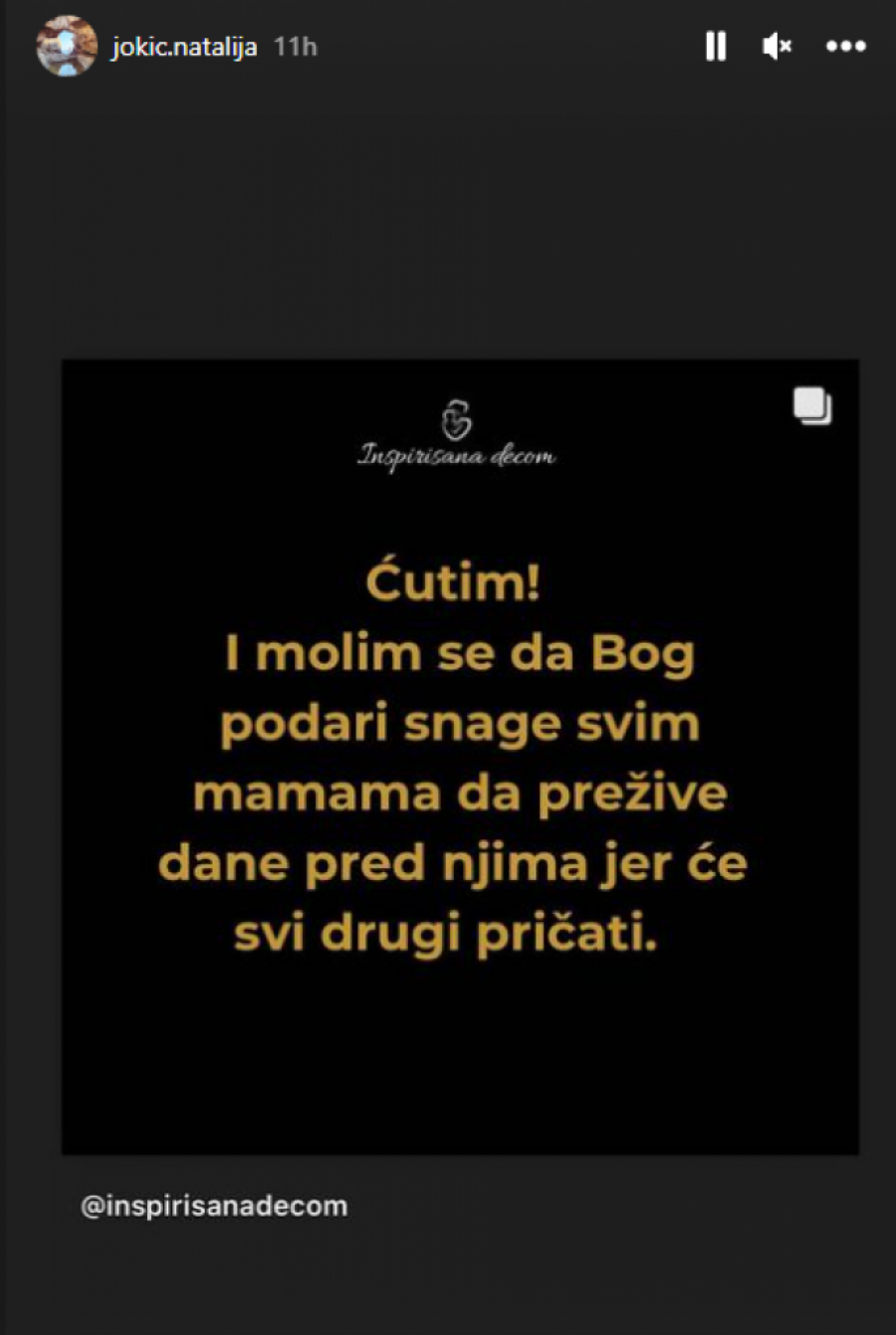The image size is (896, 1335).
Task: Unmute the story sound
Action: click(777, 46)
